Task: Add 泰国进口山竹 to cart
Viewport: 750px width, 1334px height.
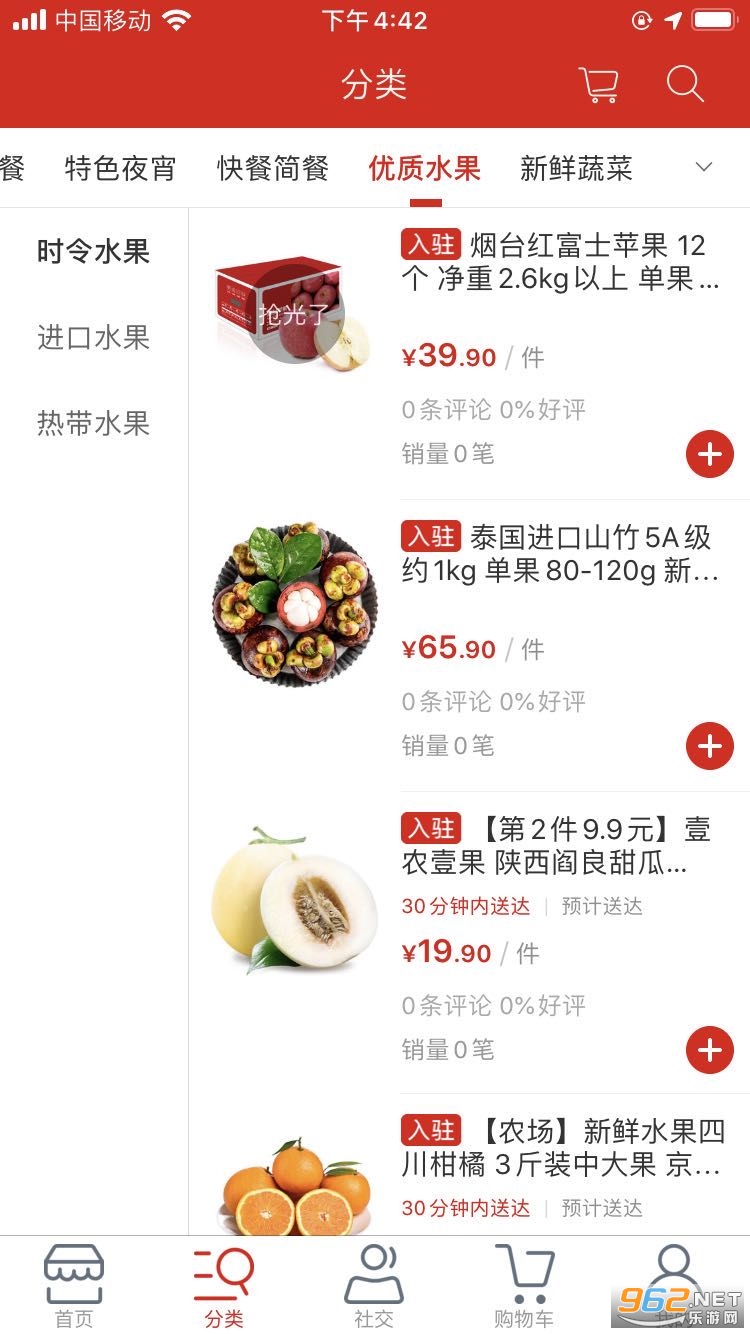Action: click(709, 746)
